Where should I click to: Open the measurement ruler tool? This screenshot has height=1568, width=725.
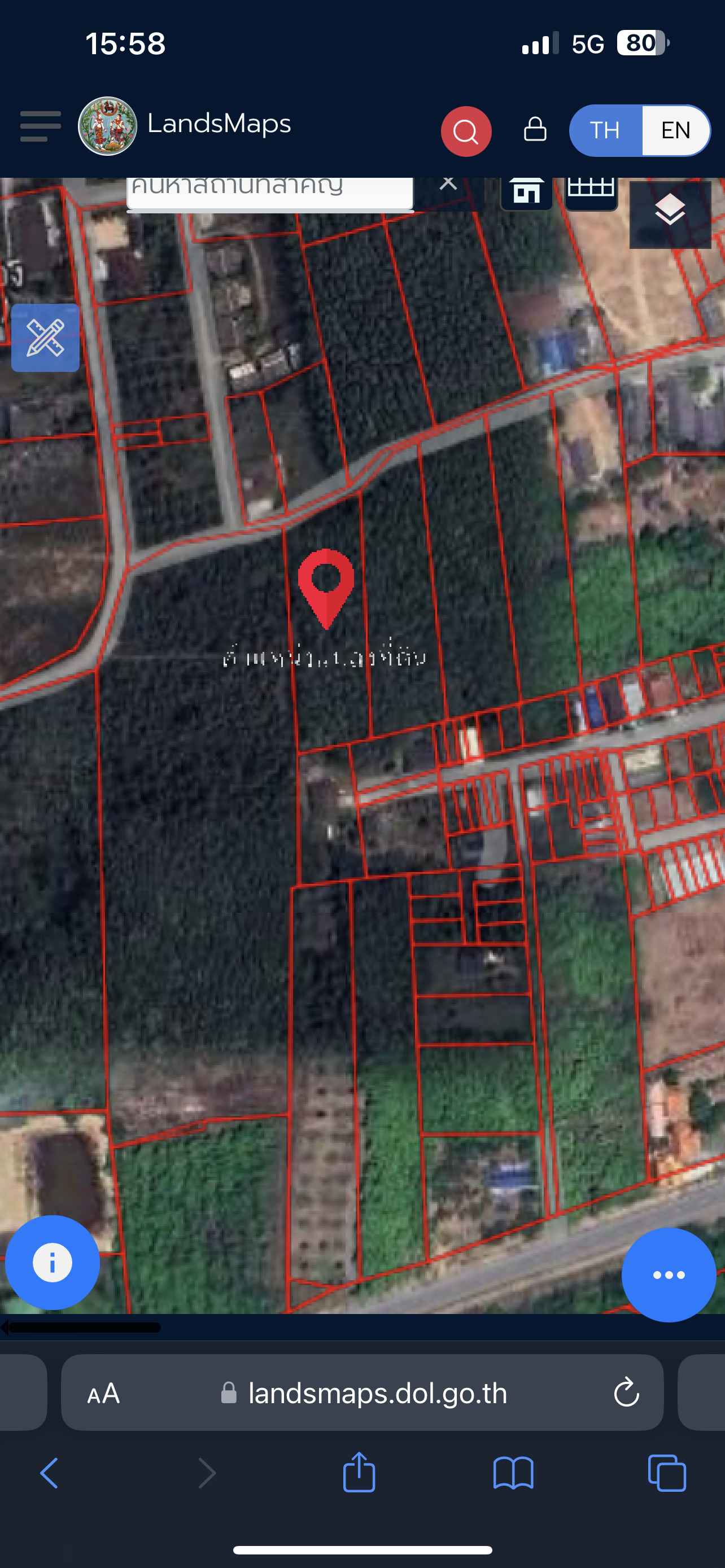[x=46, y=338]
